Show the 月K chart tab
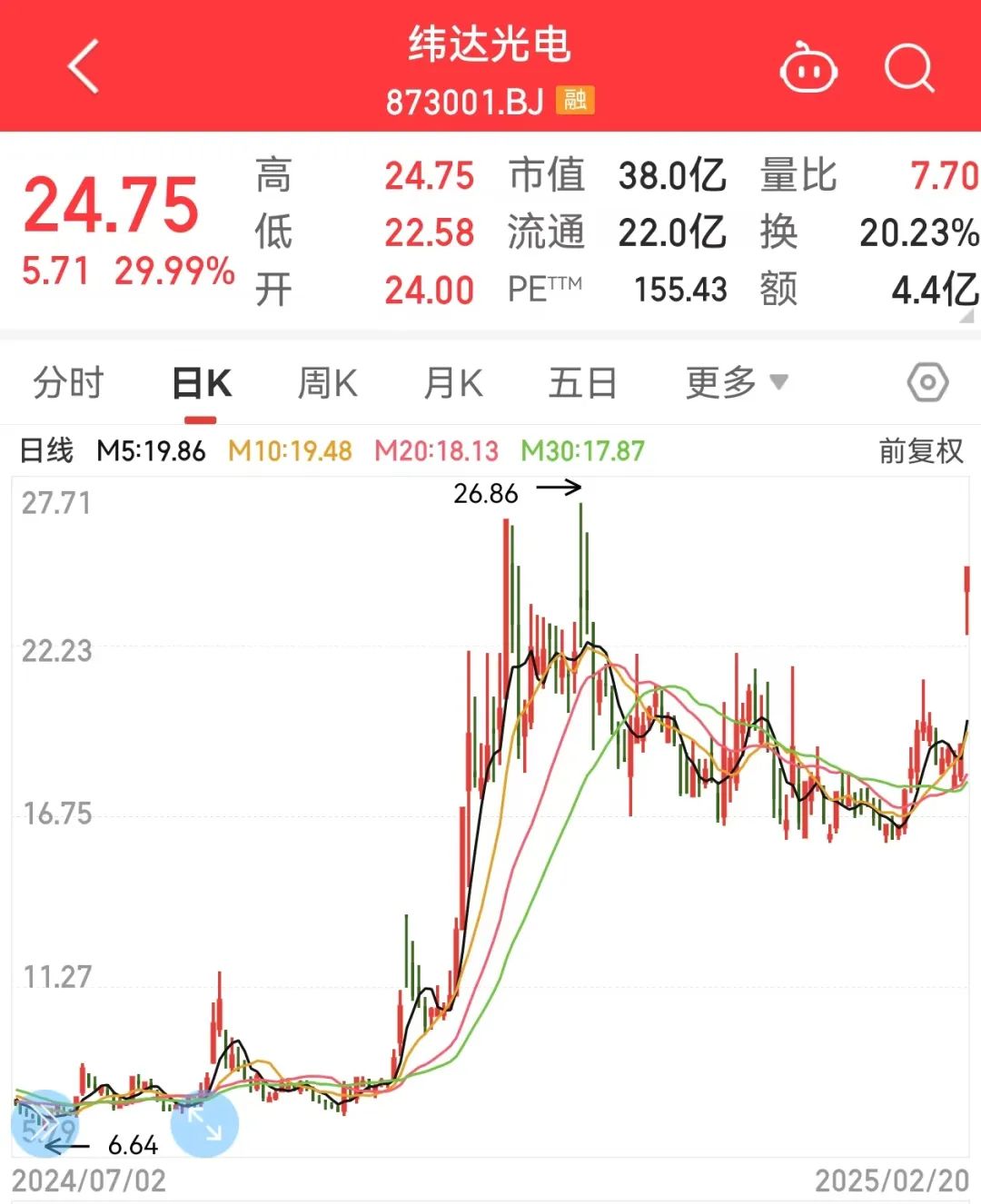981x1204 pixels. 452,383
